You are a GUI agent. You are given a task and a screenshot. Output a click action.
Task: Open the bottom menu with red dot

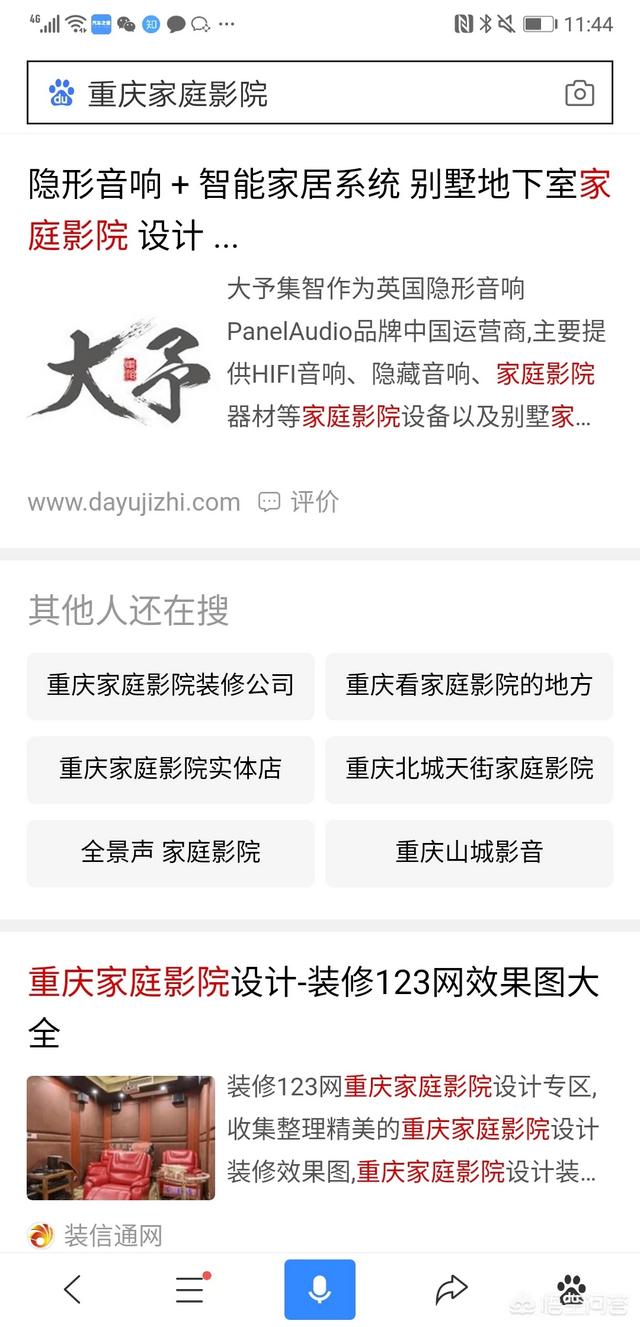[190, 1290]
